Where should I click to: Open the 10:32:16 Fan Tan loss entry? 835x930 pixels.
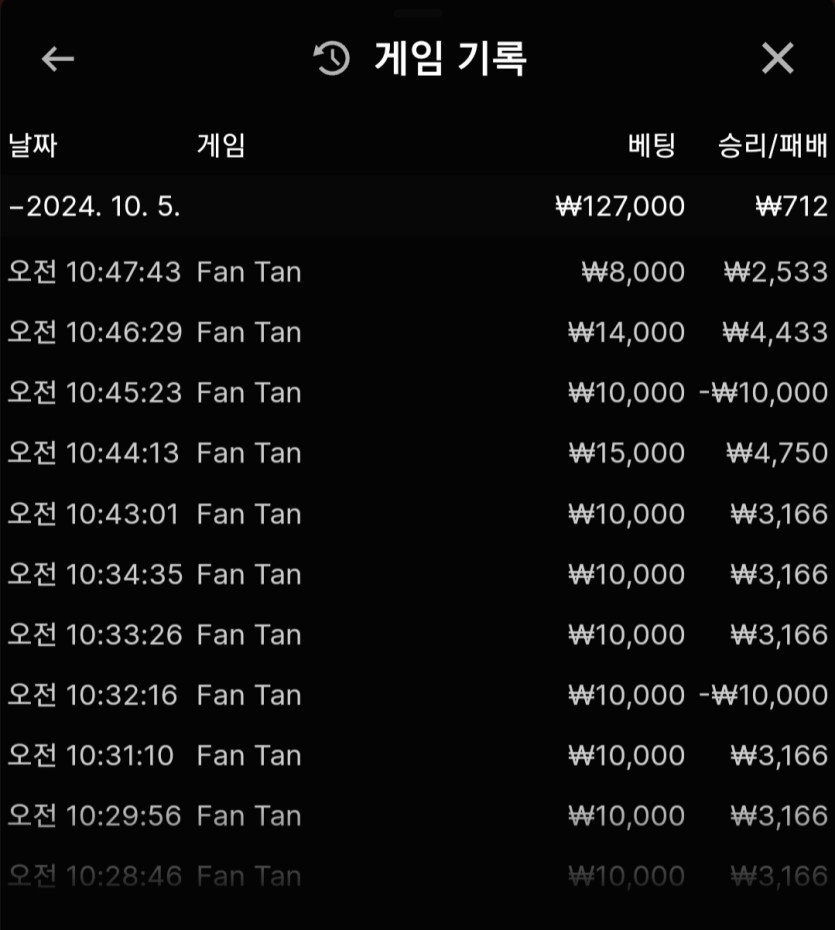tap(417, 695)
